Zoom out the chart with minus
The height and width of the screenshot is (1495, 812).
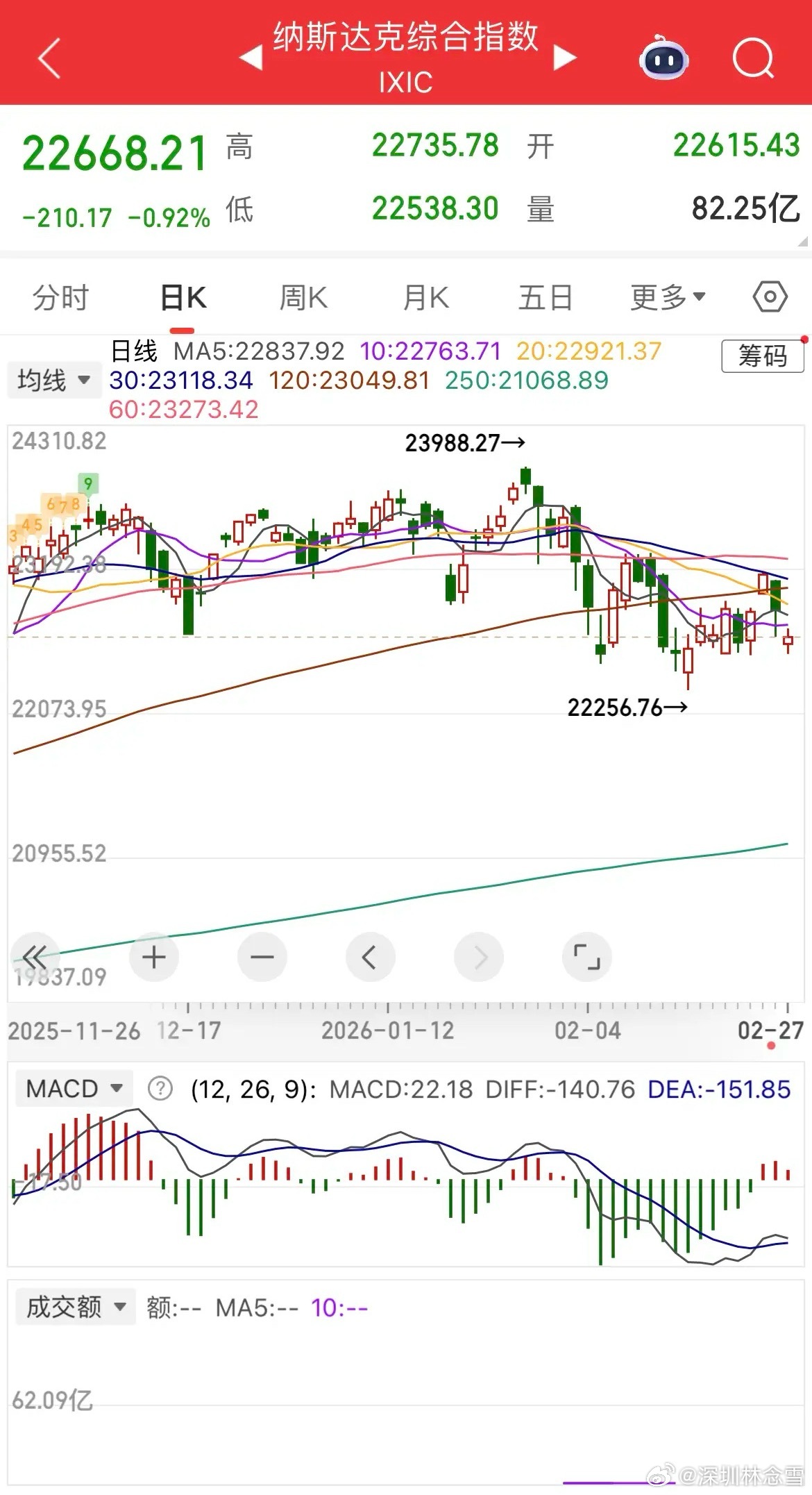[262, 958]
